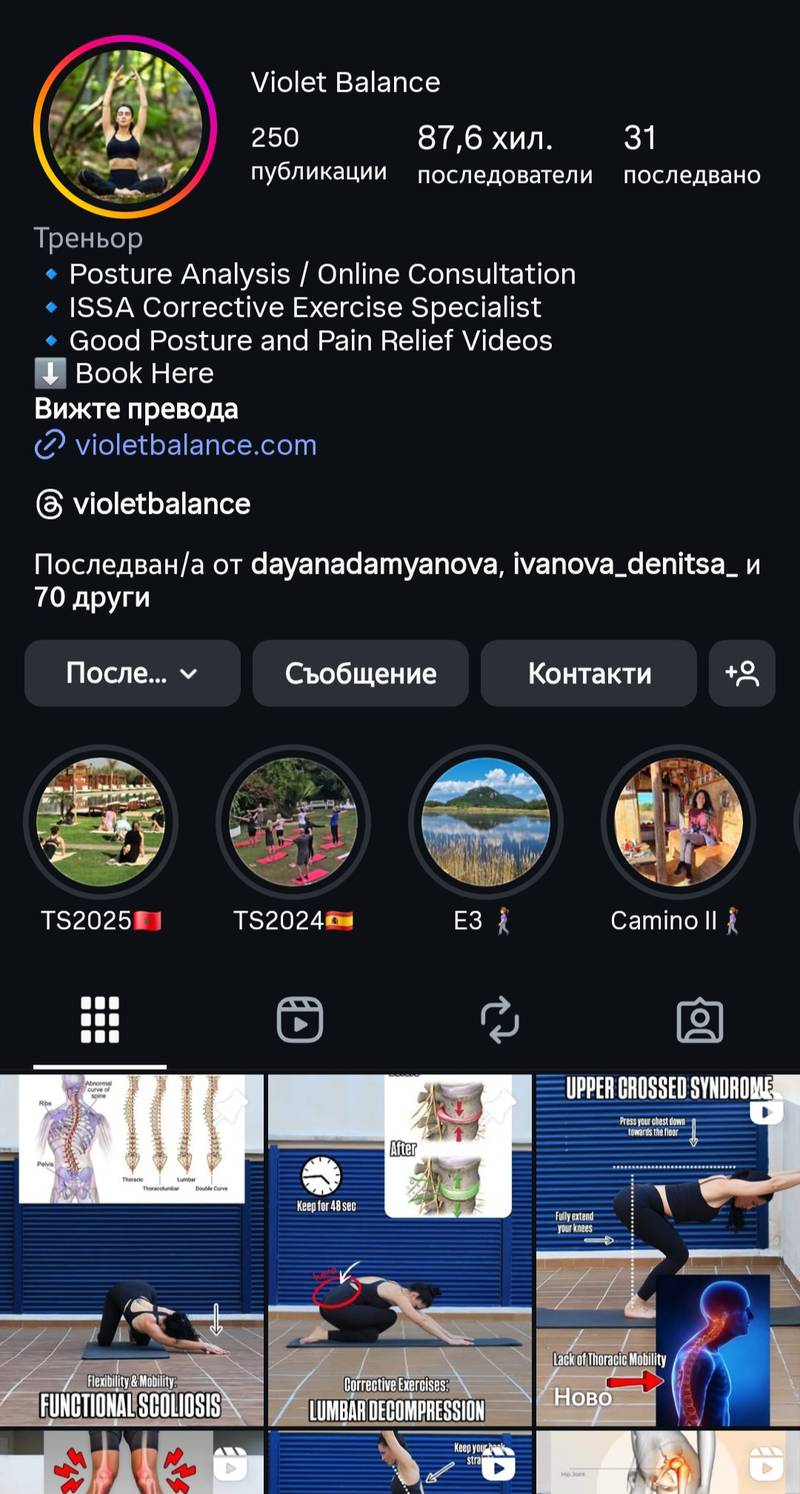Switch to the tagged photos tab
Screen dimensions: 800x1494
[x=699, y=1020]
